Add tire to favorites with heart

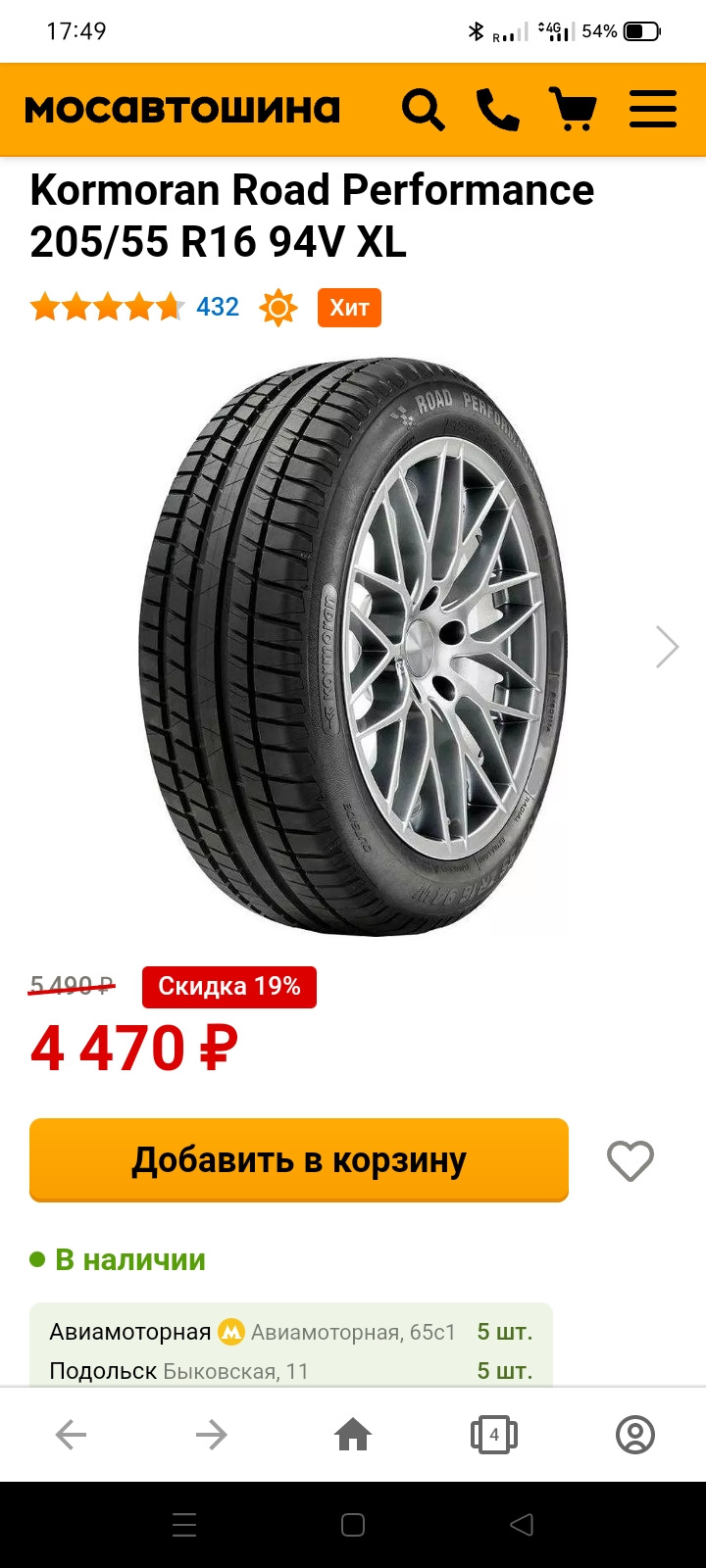click(x=630, y=1161)
